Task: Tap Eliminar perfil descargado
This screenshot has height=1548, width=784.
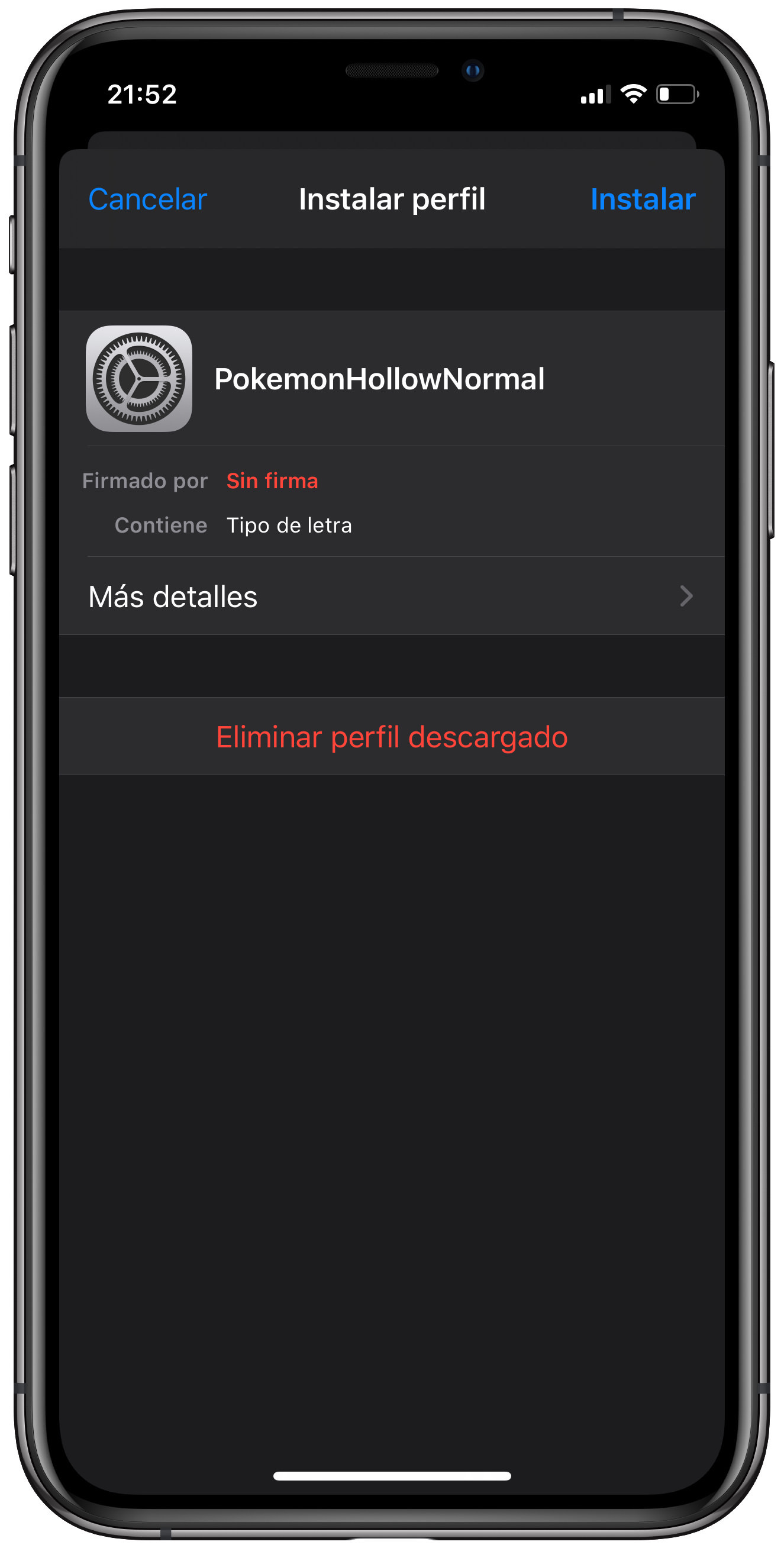Action: (392, 737)
